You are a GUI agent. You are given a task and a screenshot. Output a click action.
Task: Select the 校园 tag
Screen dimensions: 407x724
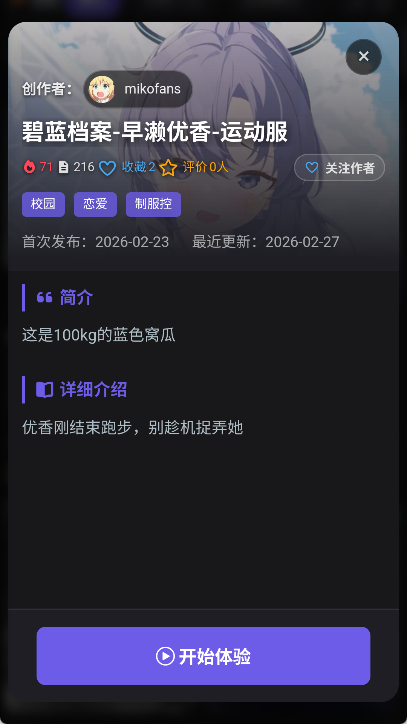(43, 204)
